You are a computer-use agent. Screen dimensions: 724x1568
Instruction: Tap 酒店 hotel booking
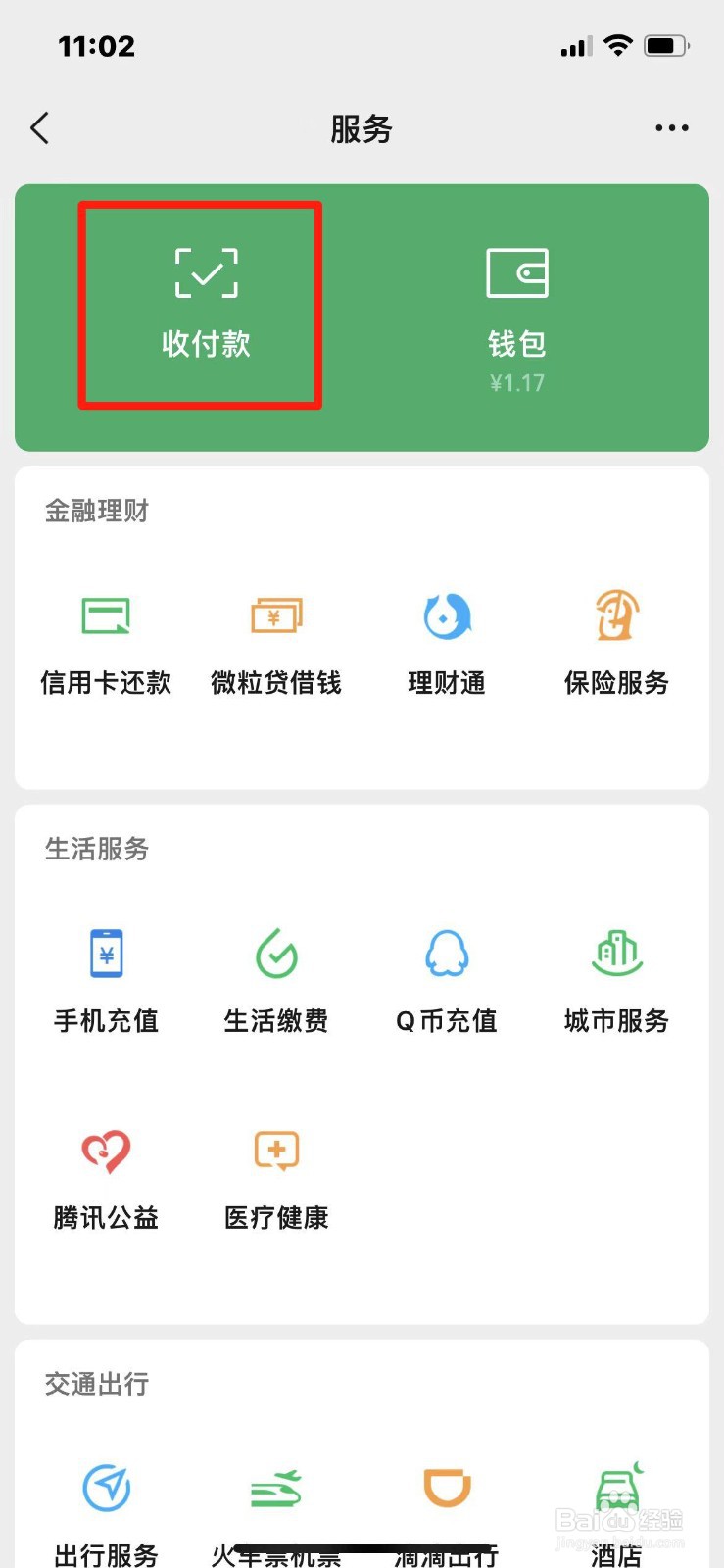617,1516
